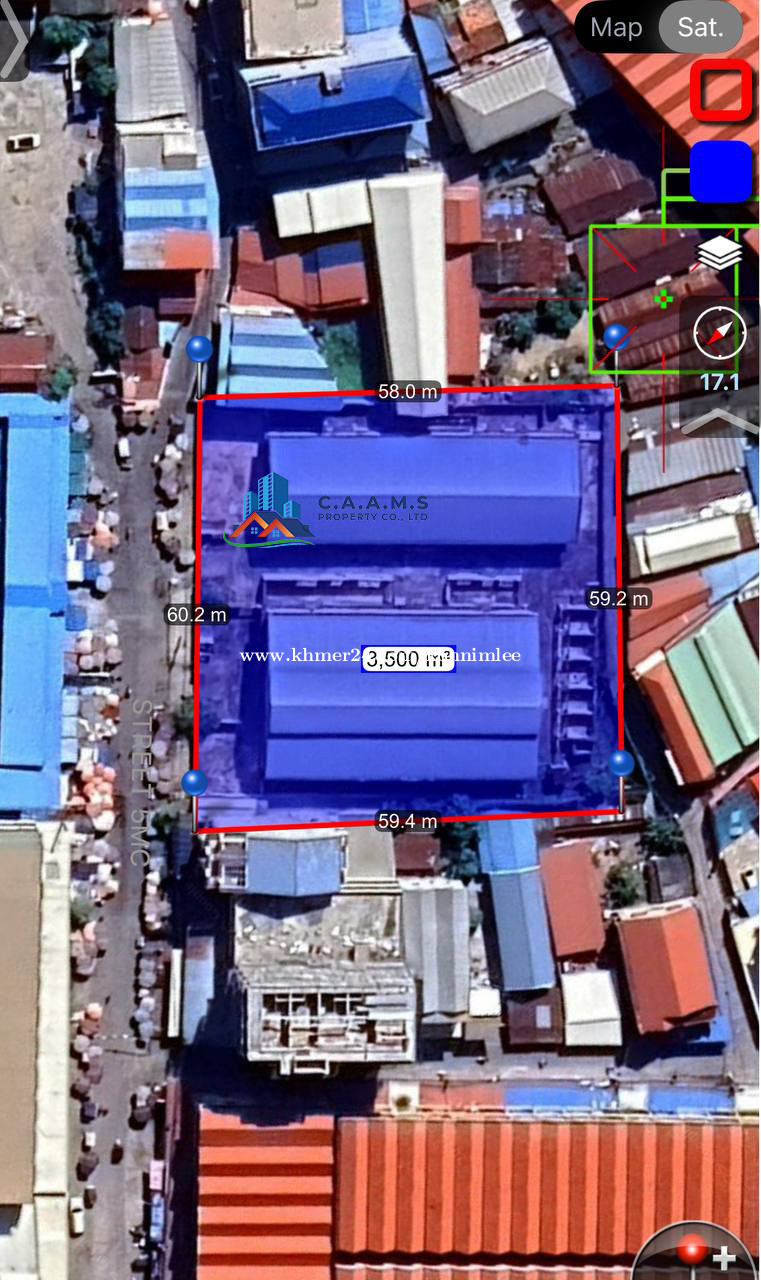Expand the panel with the up chevron
Viewport: 761px width, 1280px height.
[719, 422]
